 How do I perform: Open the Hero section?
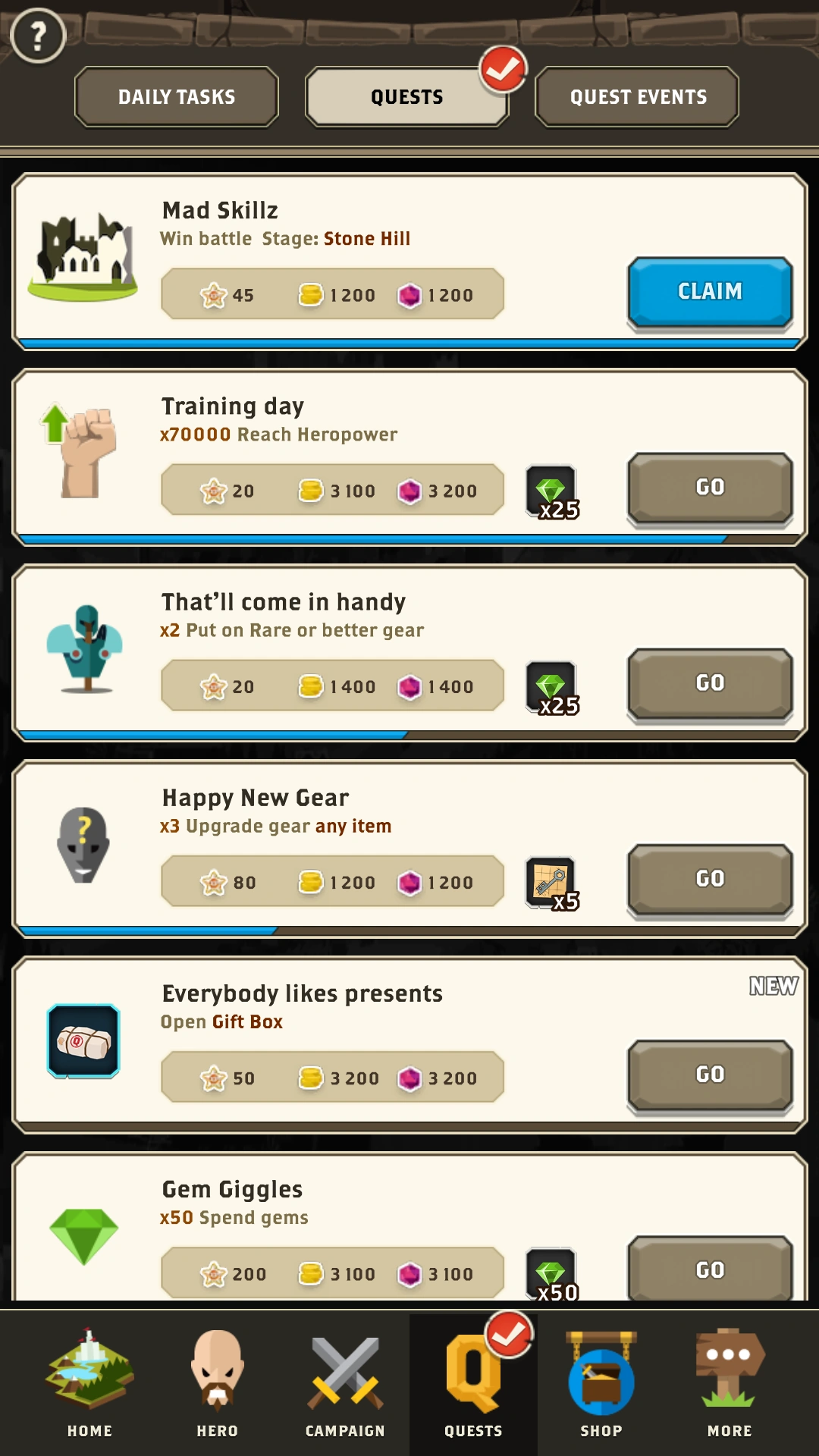tap(218, 1383)
